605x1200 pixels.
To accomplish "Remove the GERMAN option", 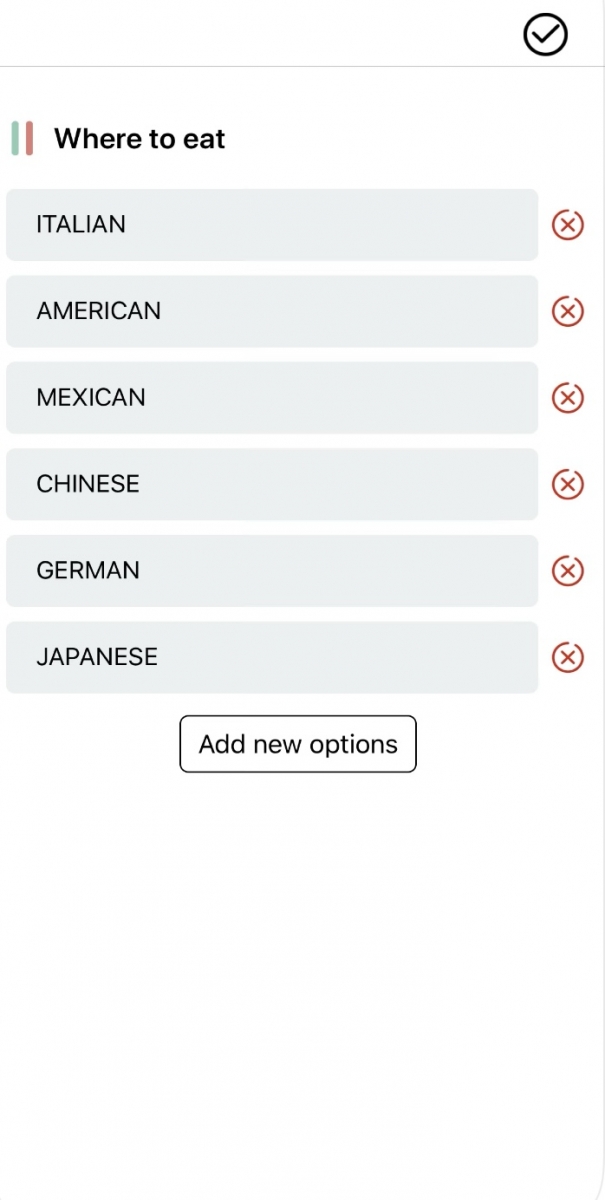I will pos(568,571).
